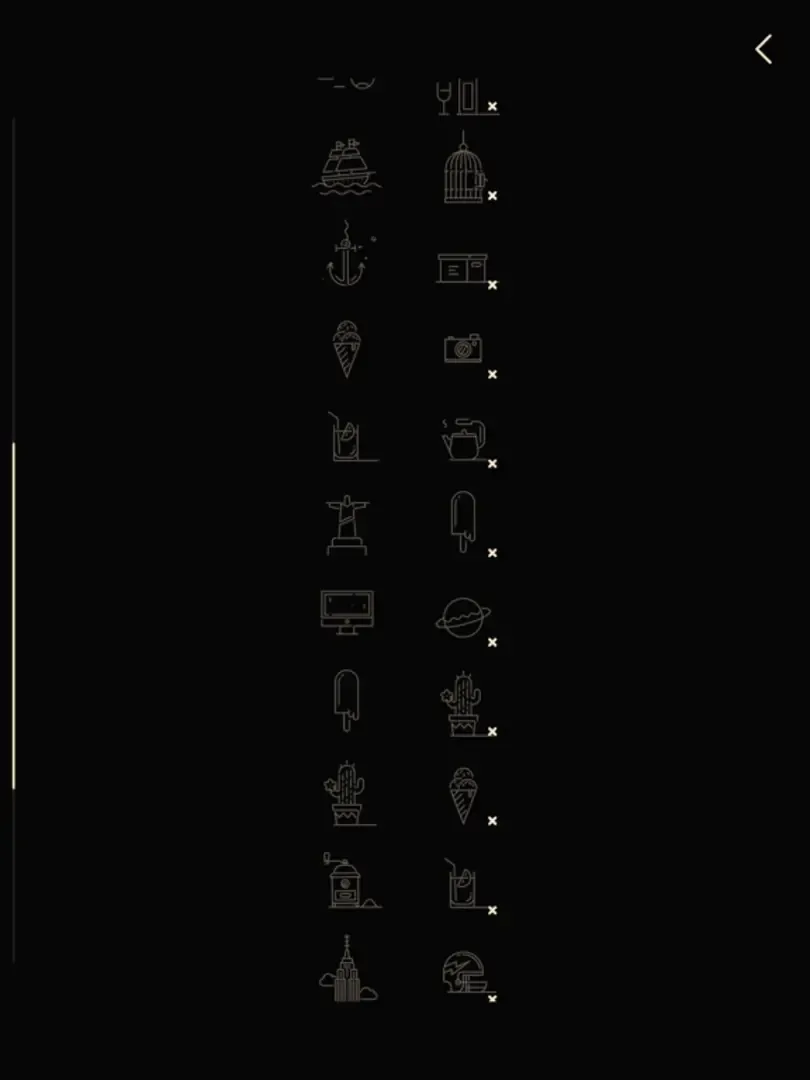Go back using the chevron arrow
The image size is (810, 1080).
point(763,49)
